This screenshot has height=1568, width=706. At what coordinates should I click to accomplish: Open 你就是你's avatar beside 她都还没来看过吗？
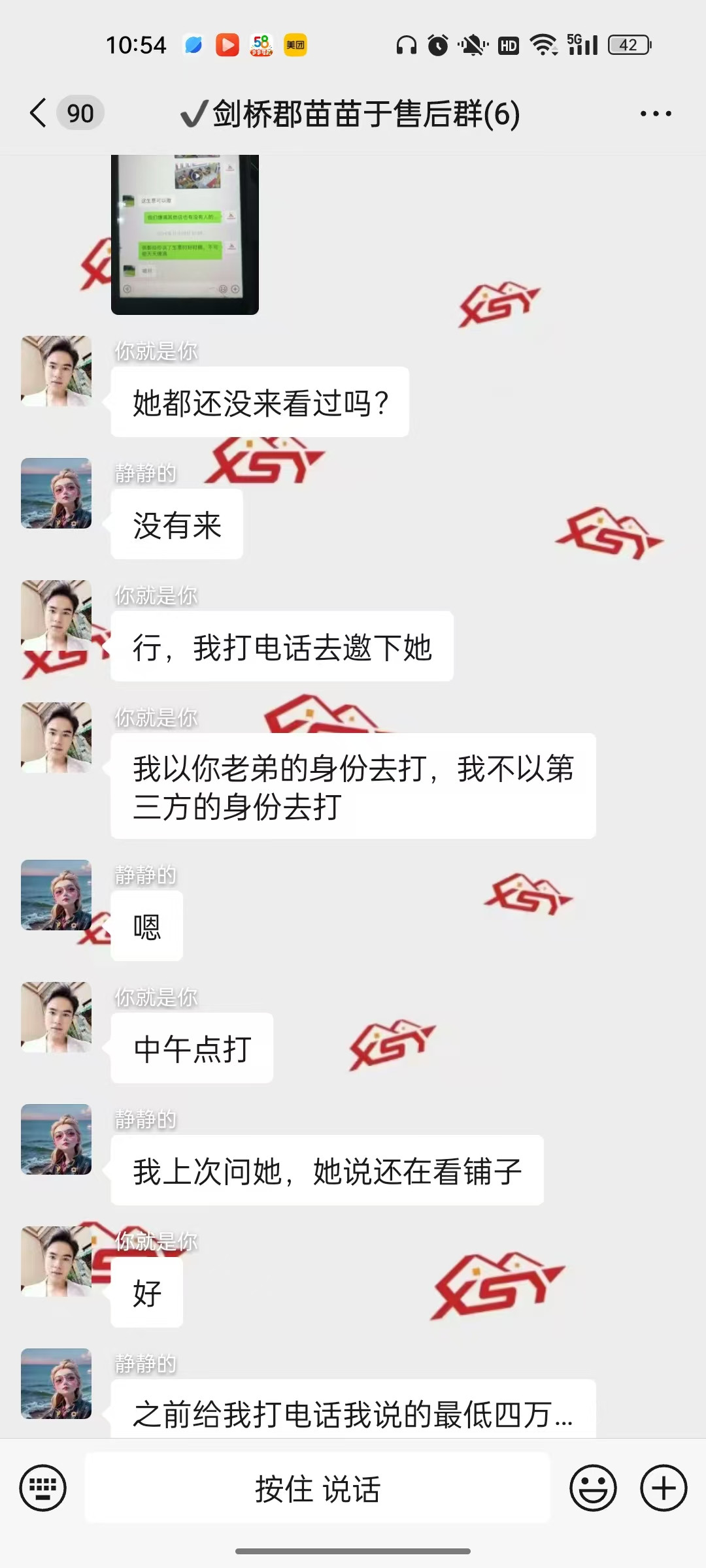tap(56, 371)
